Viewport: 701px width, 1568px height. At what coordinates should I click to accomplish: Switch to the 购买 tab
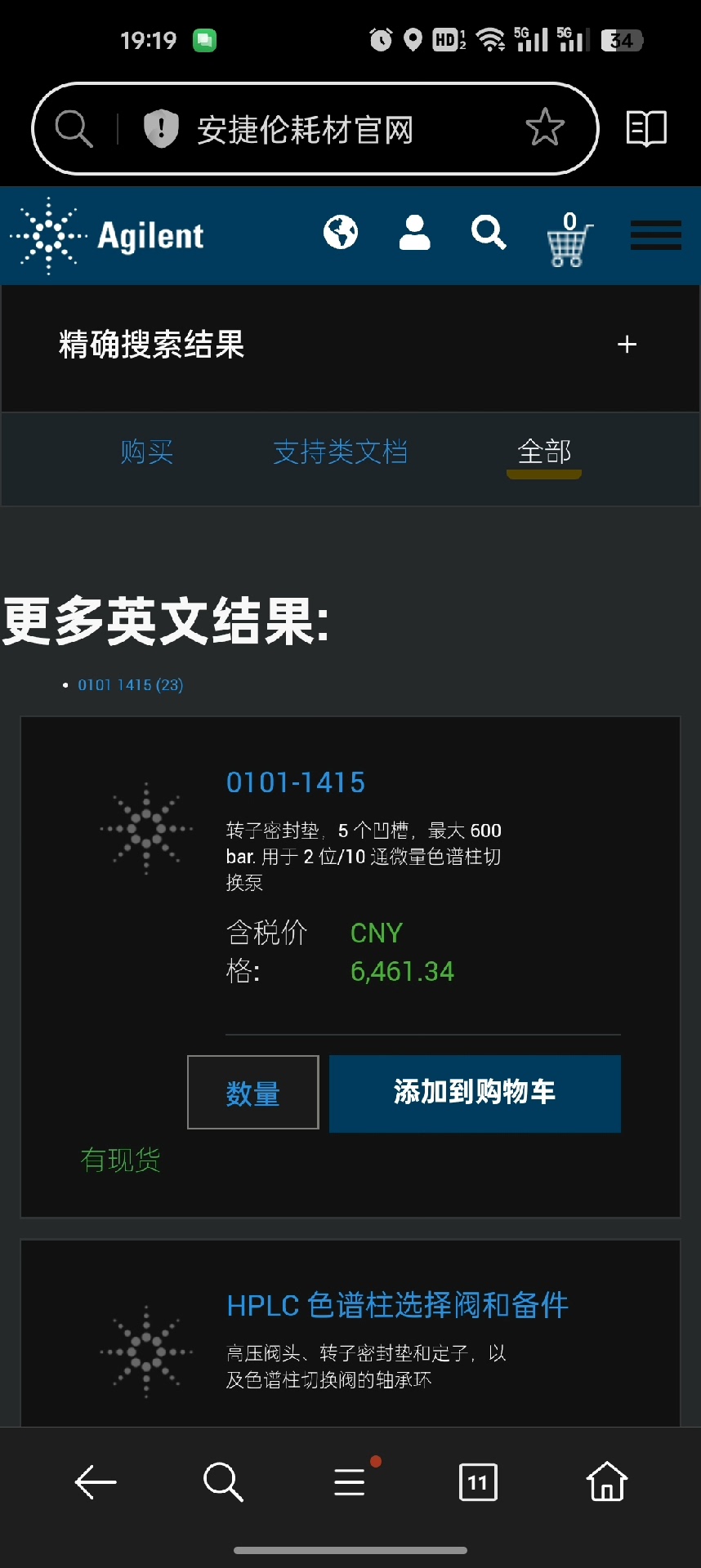147,452
